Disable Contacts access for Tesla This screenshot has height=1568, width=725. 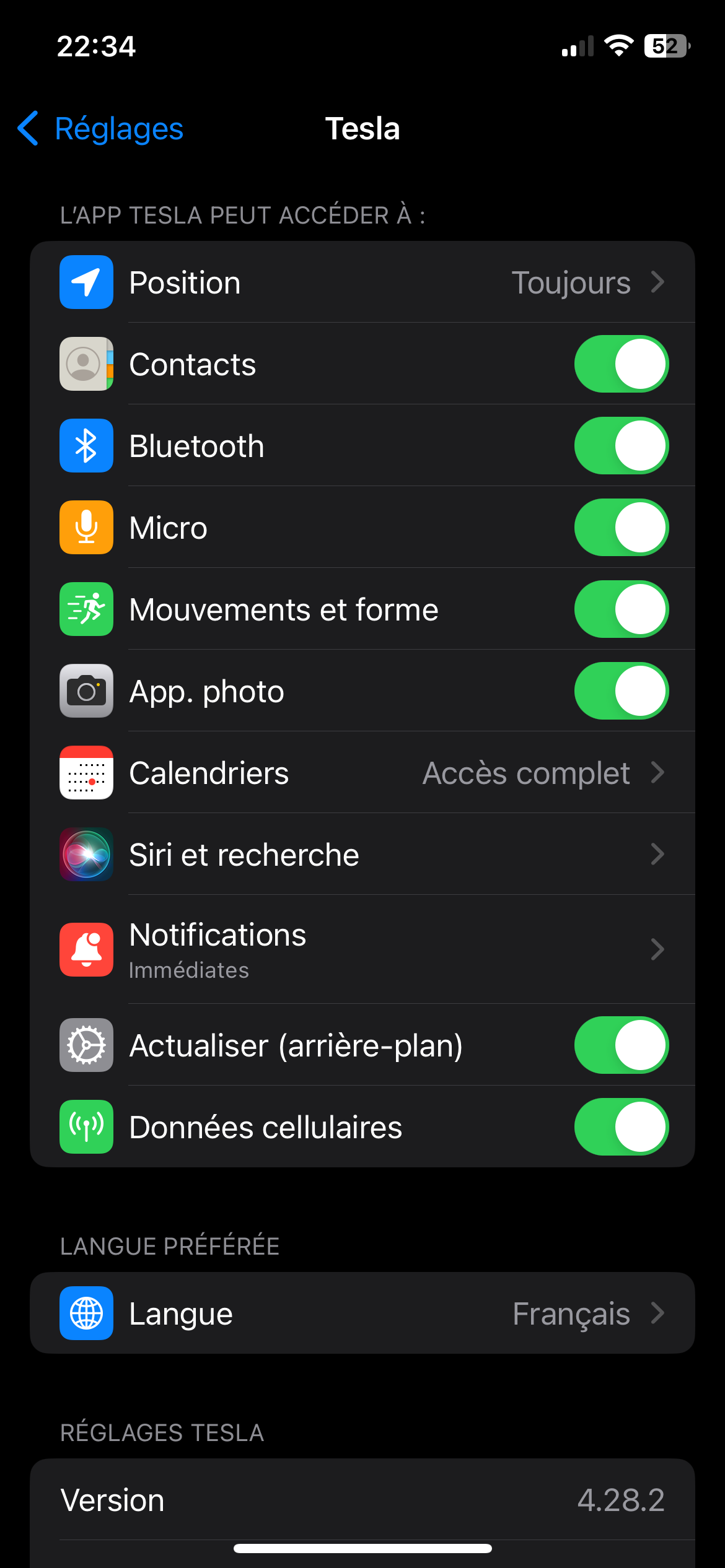(x=622, y=364)
